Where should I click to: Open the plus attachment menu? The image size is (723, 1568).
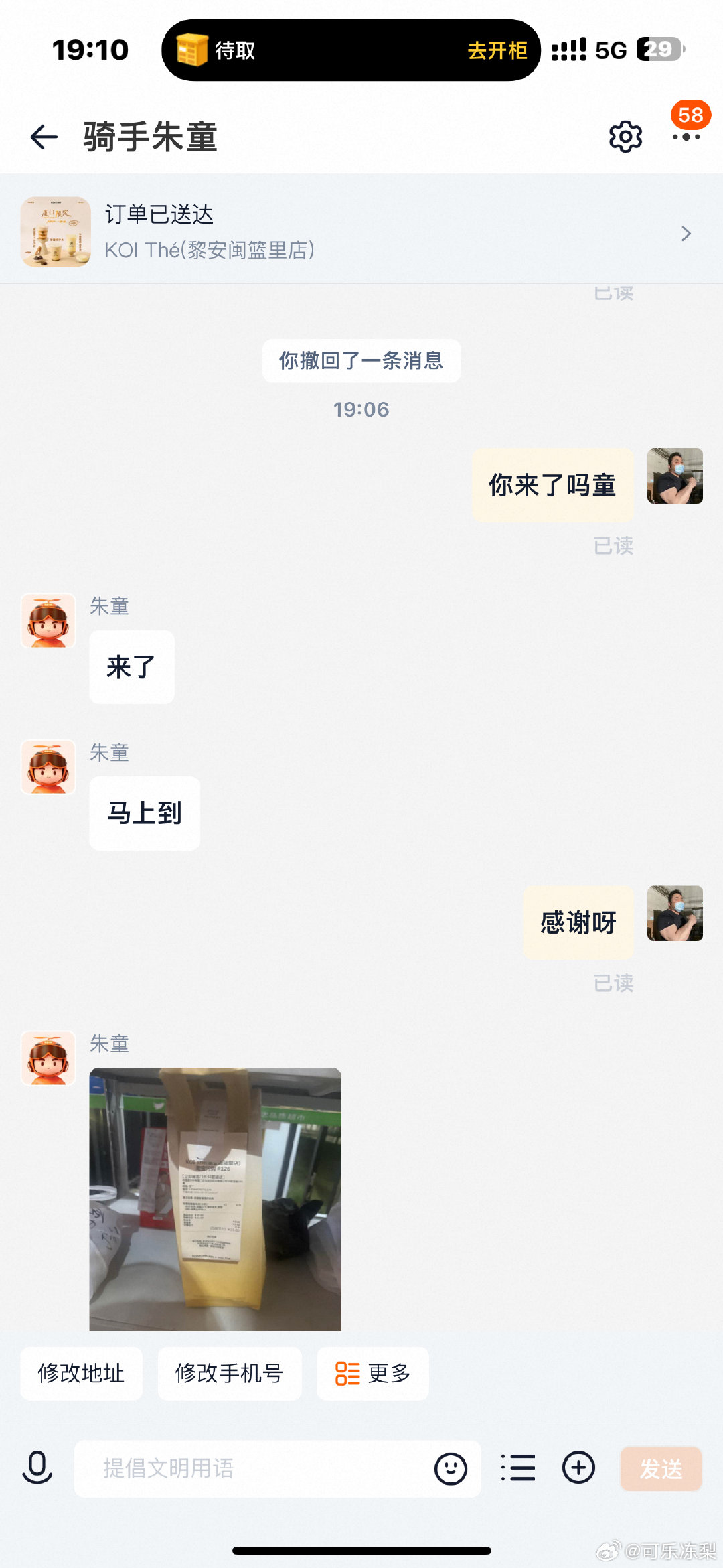click(578, 1468)
